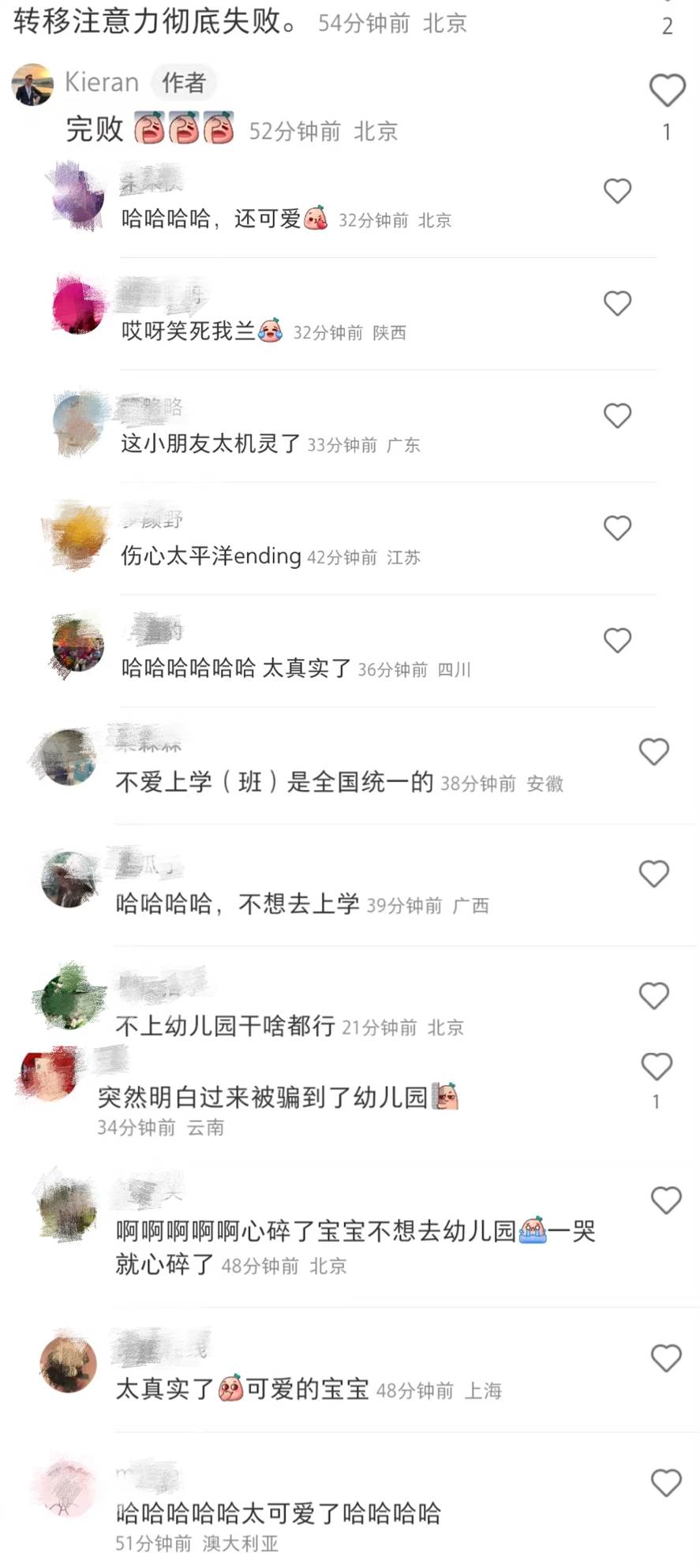The height and width of the screenshot is (1568, 700).
Task: Like the comment 伤心太平洋ending
Action: pyautogui.click(x=617, y=528)
